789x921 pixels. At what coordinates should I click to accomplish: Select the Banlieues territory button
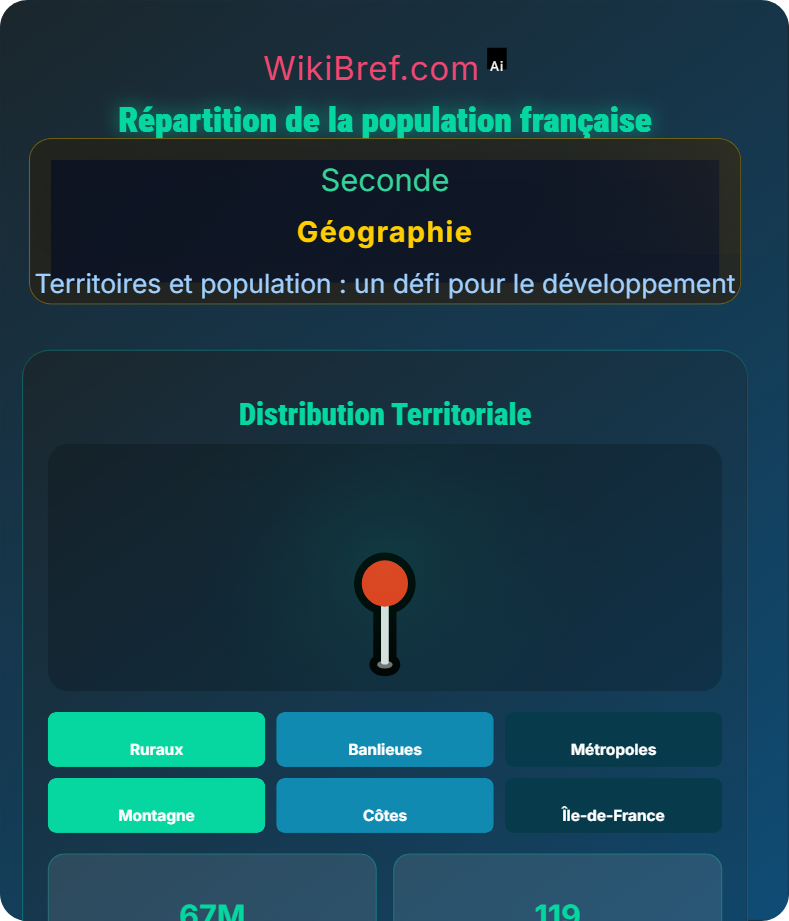pos(384,740)
